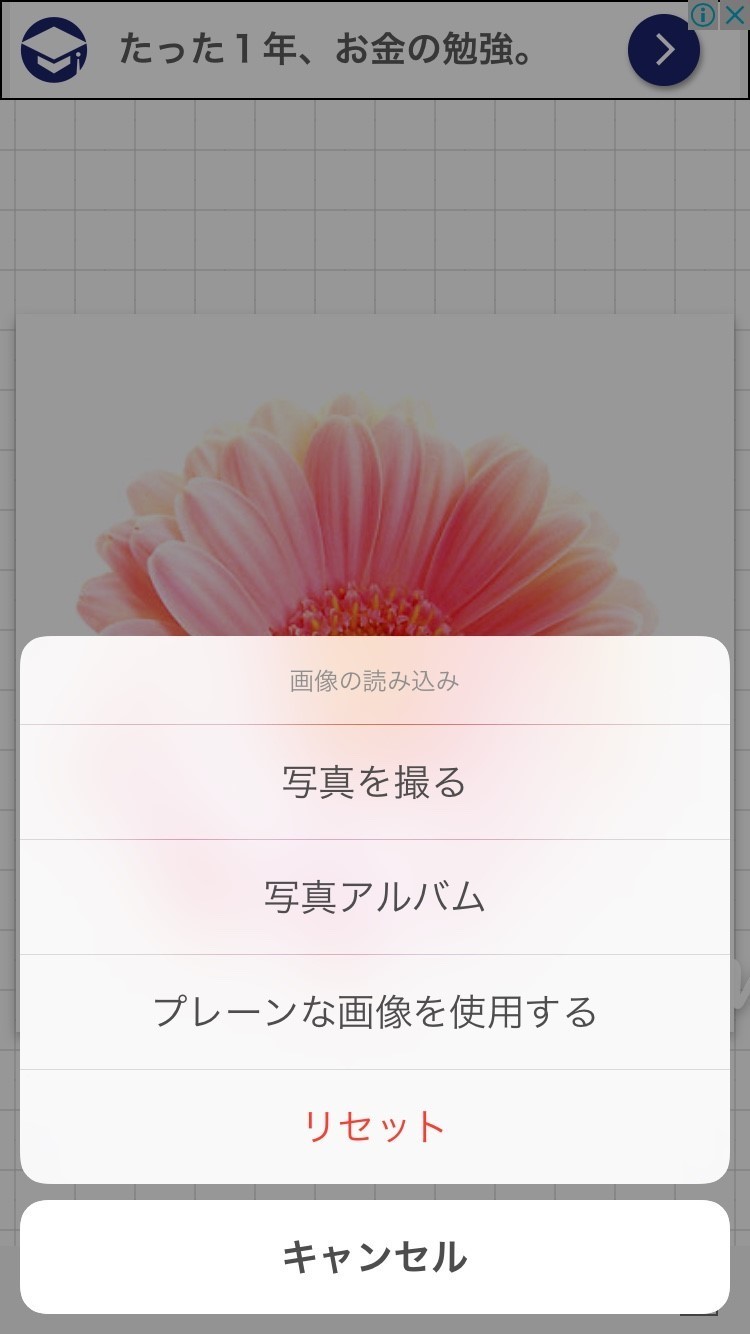
Task: Close the ad banner
Action: (735, 14)
